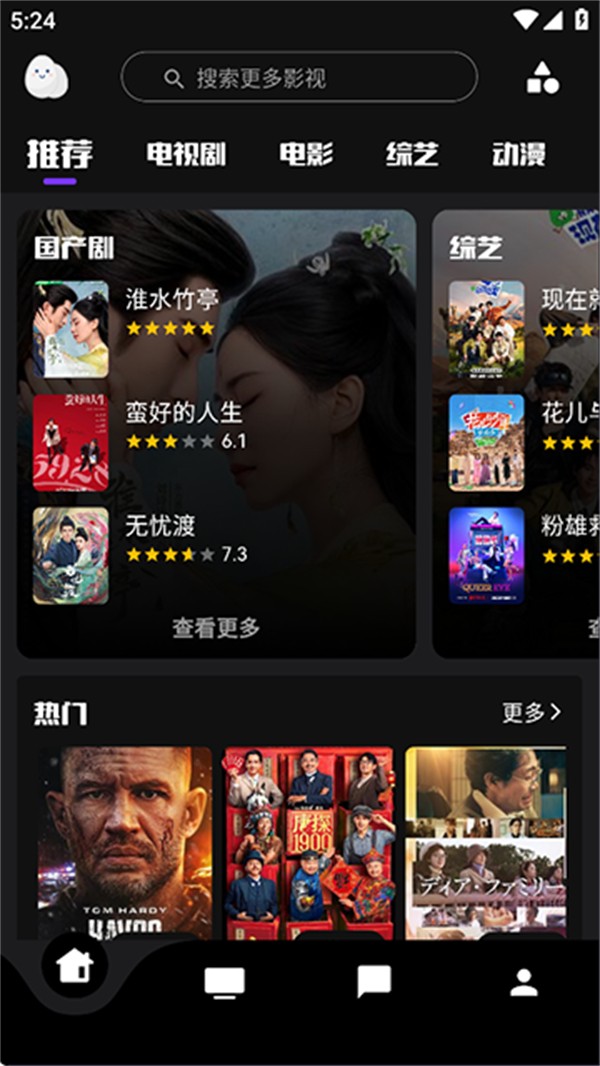The width and height of the screenshot is (600, 1066).
Task: Open the egg avatar icon
Action: [x=46, y=77]
